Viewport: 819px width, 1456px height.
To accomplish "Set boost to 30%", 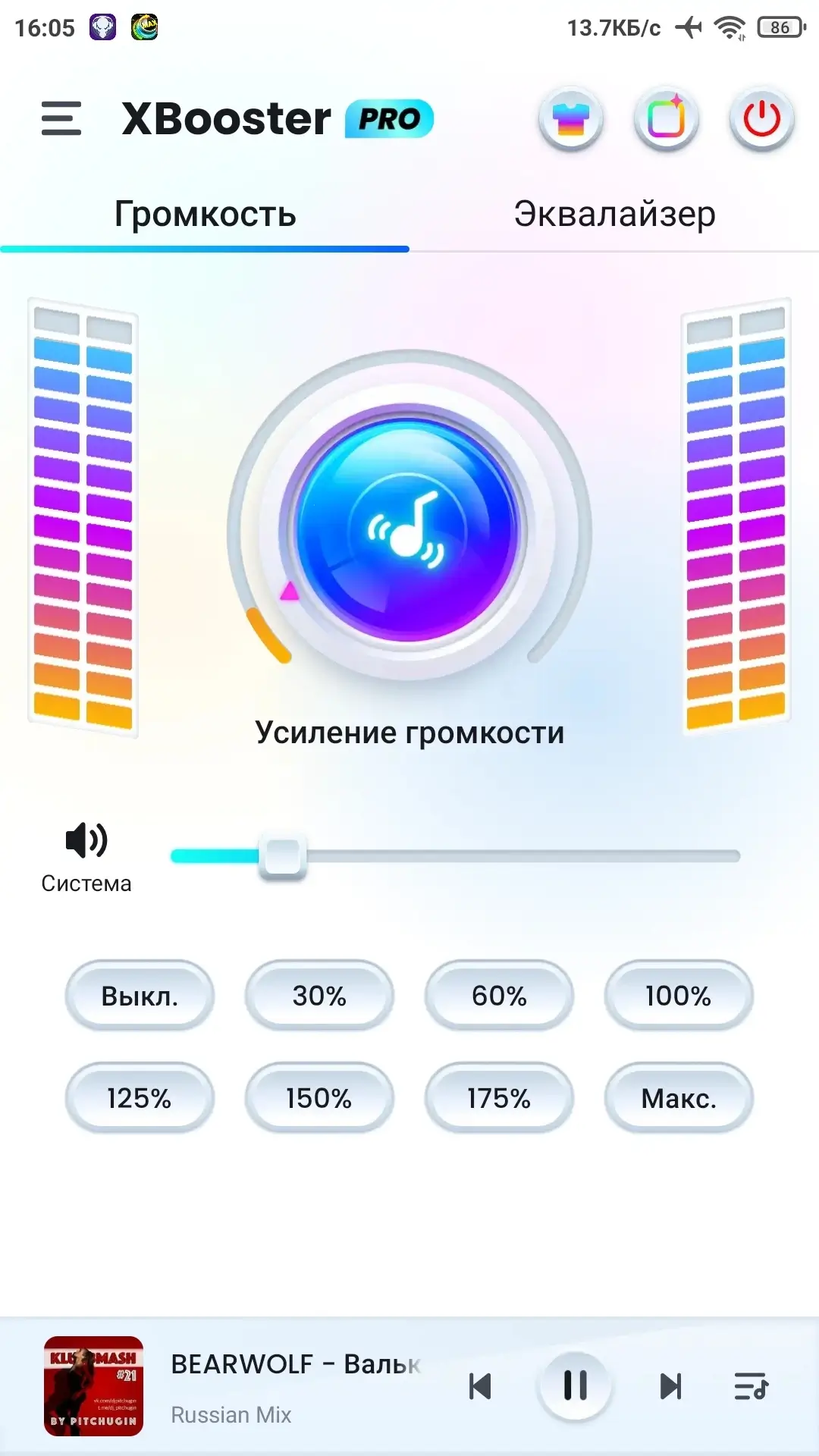I will click(x=319, y=996).
